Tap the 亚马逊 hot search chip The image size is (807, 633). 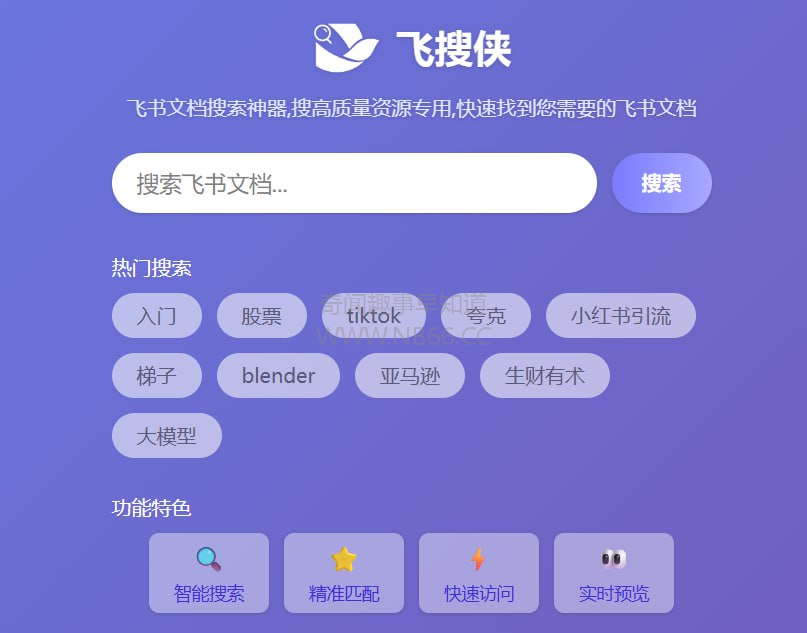(x=410, y=376)
